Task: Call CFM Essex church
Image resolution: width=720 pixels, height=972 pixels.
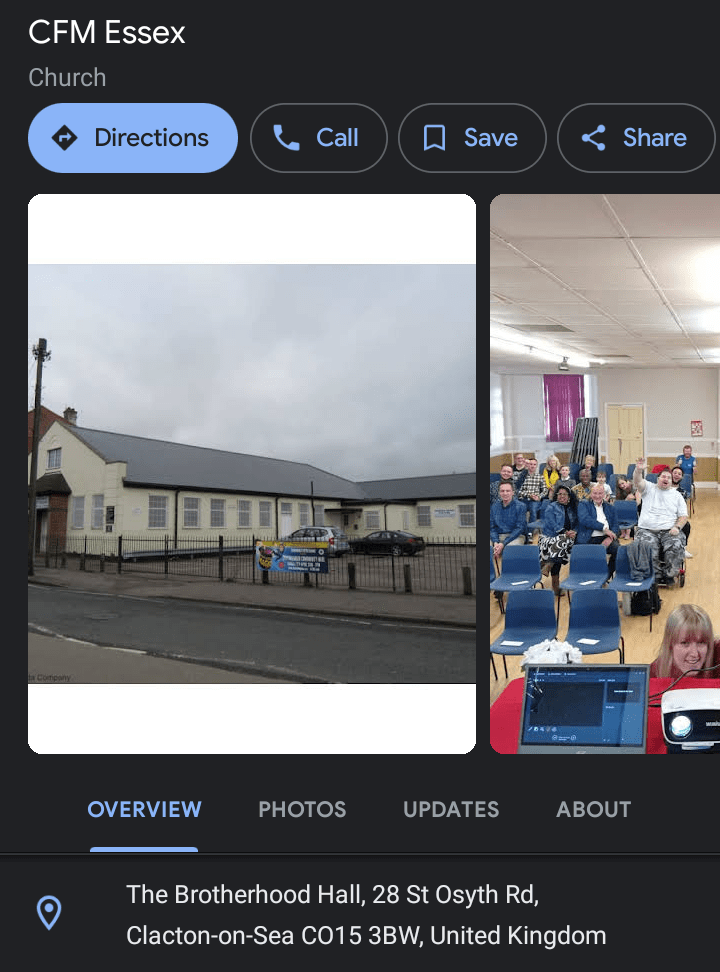Action: 318,138
